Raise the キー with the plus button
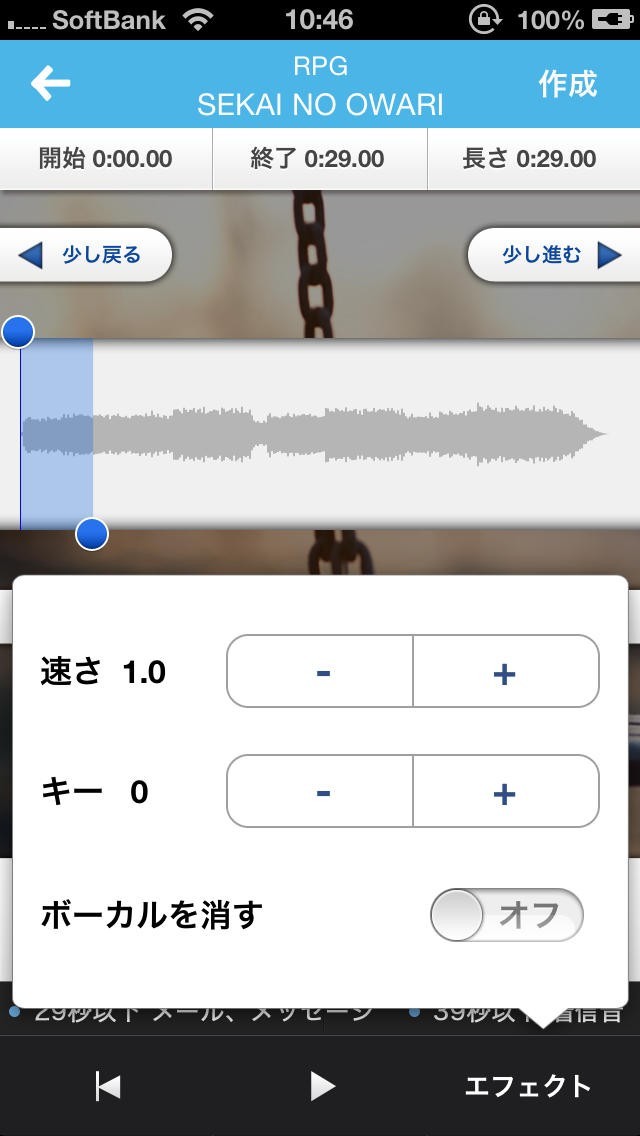640x1136 pixels. point(505,792)
